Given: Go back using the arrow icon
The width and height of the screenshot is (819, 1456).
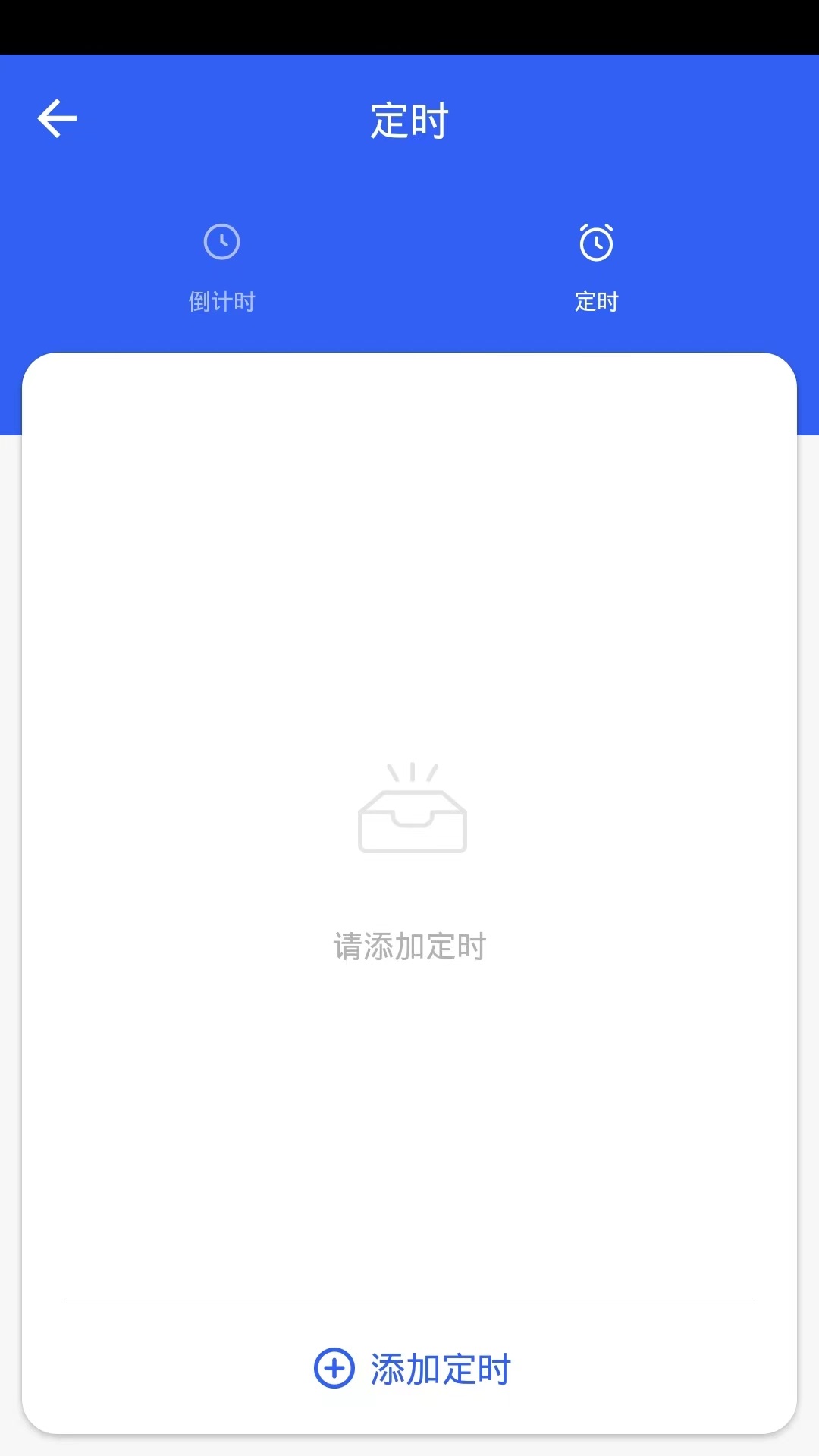Looking at the screenshot, I should (57, 118).
